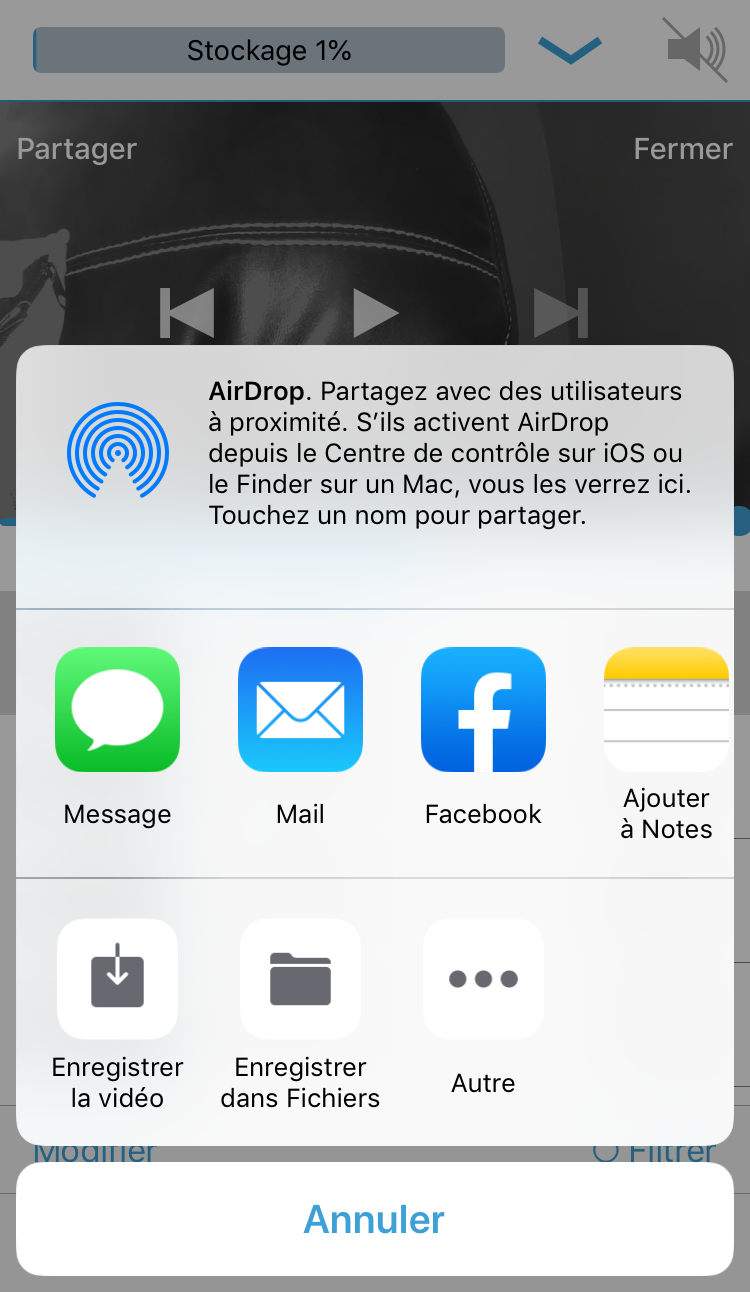Dismiss the share sheet with Annuler
Screen dimensions: 750x1292
(x=374, y=1219)
